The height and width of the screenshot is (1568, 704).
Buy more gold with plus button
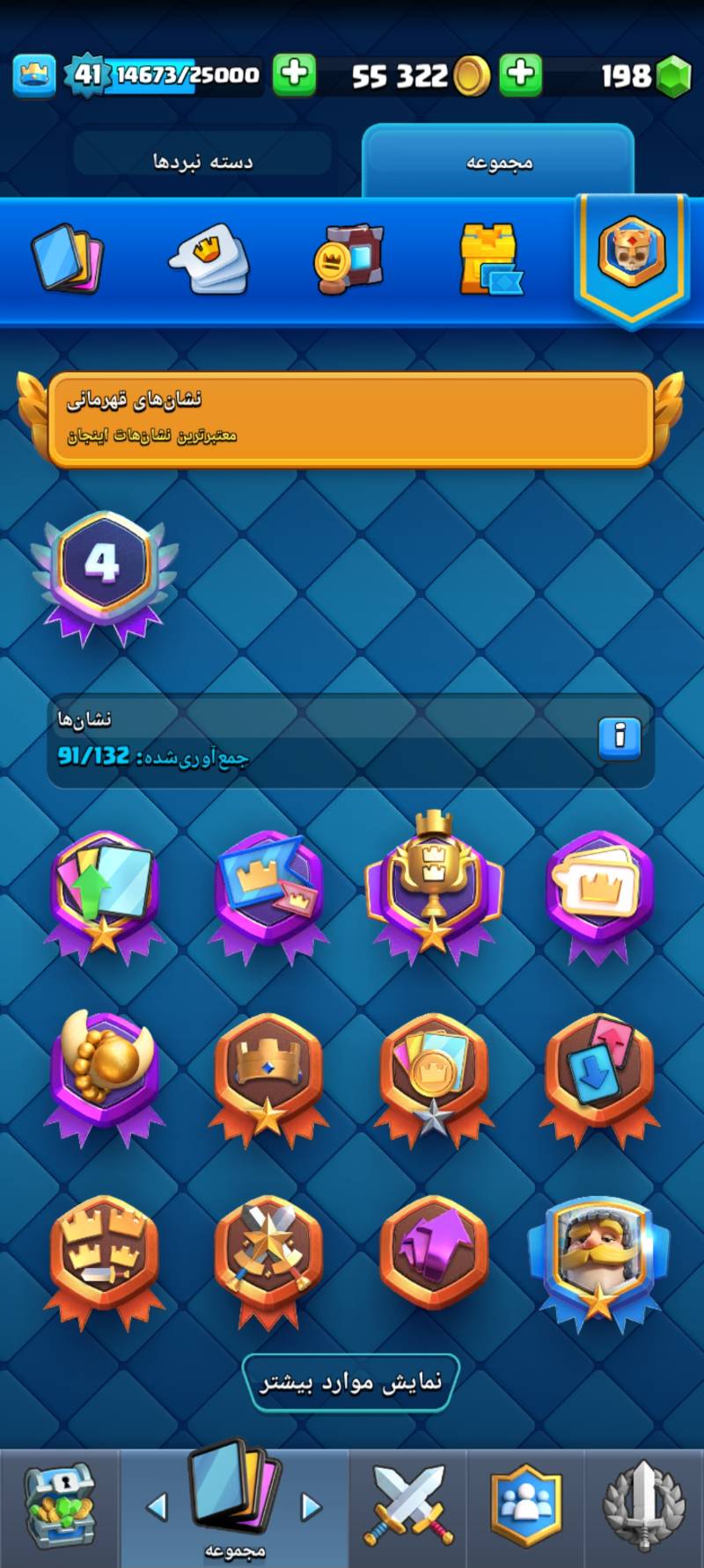[x=520, y=75]
